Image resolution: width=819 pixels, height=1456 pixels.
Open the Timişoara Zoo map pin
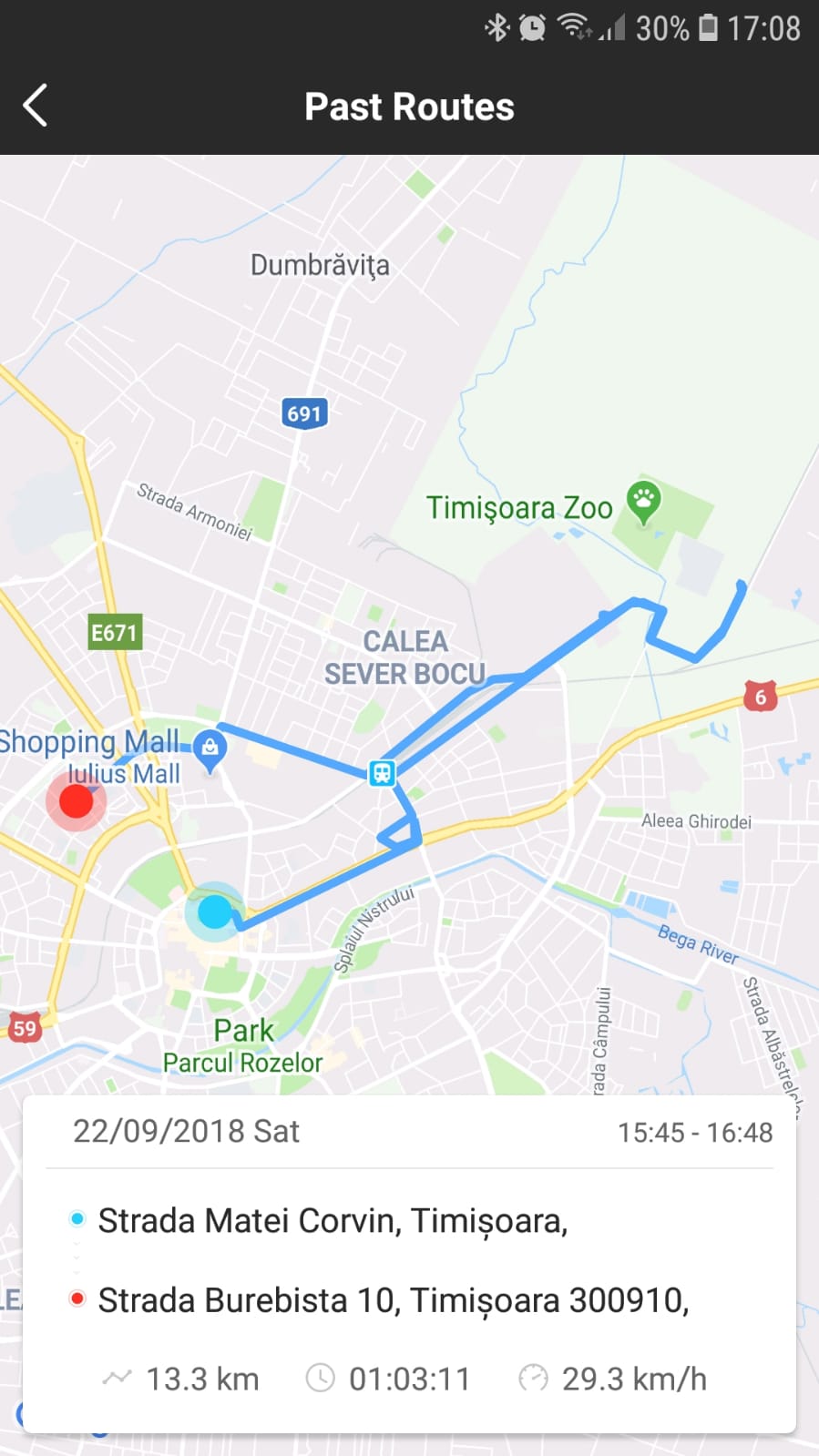pyautogui.click(x=644, y=502)
